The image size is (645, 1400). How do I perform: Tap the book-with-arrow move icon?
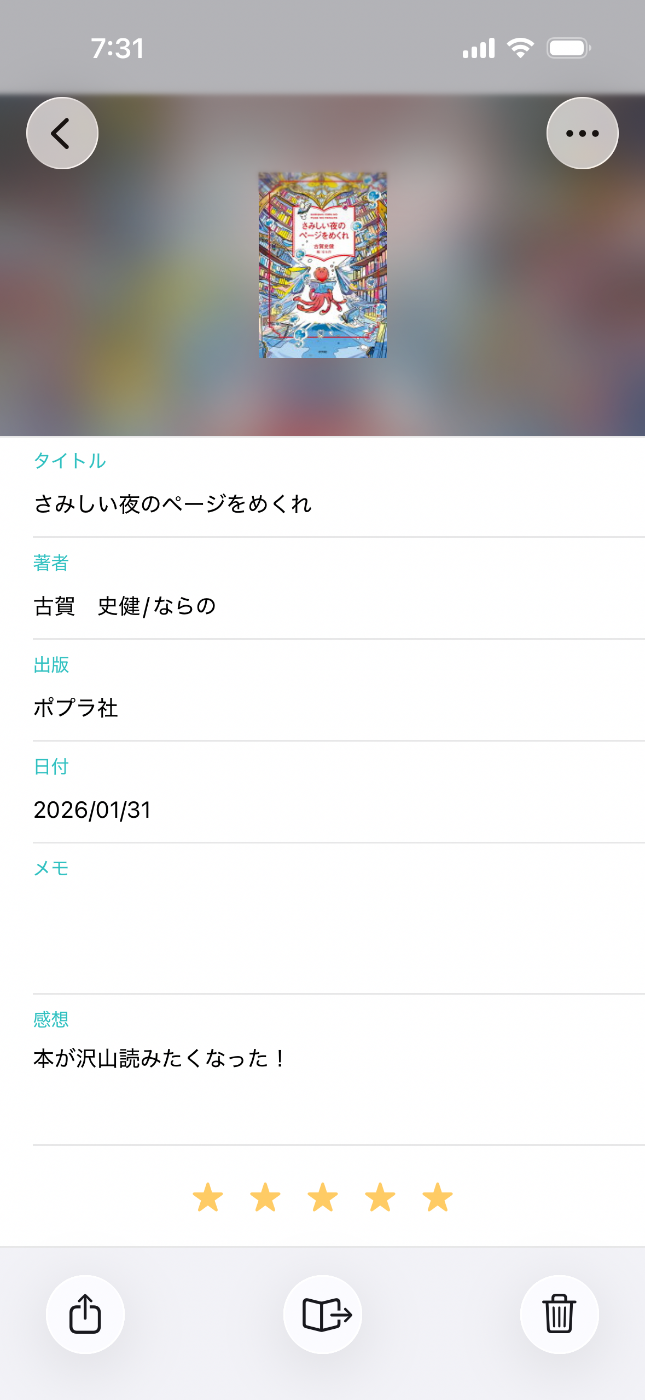click(322, 1314)
